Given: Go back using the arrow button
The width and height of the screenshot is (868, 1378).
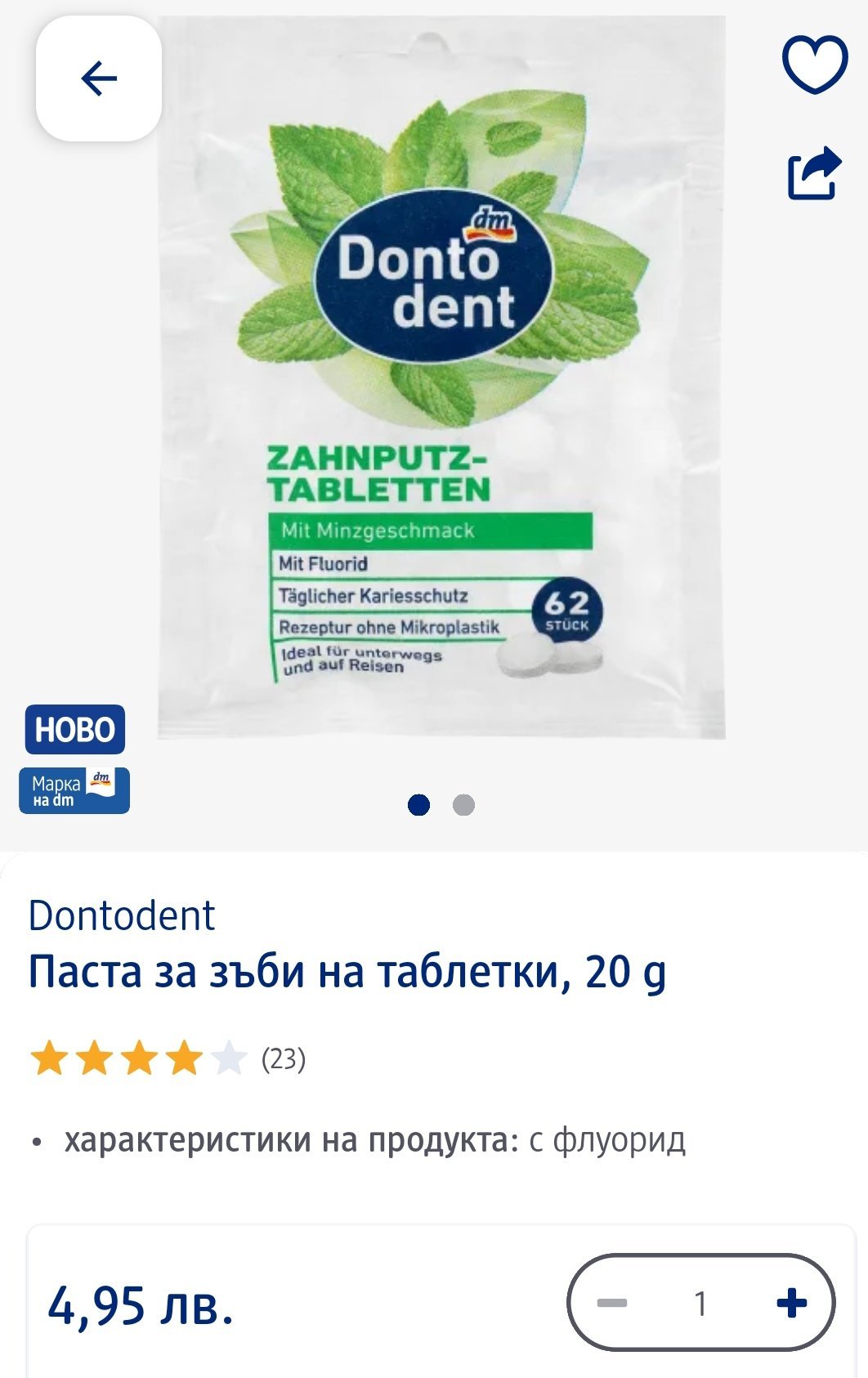Looking at the screenshot, I should coord(99,78).
